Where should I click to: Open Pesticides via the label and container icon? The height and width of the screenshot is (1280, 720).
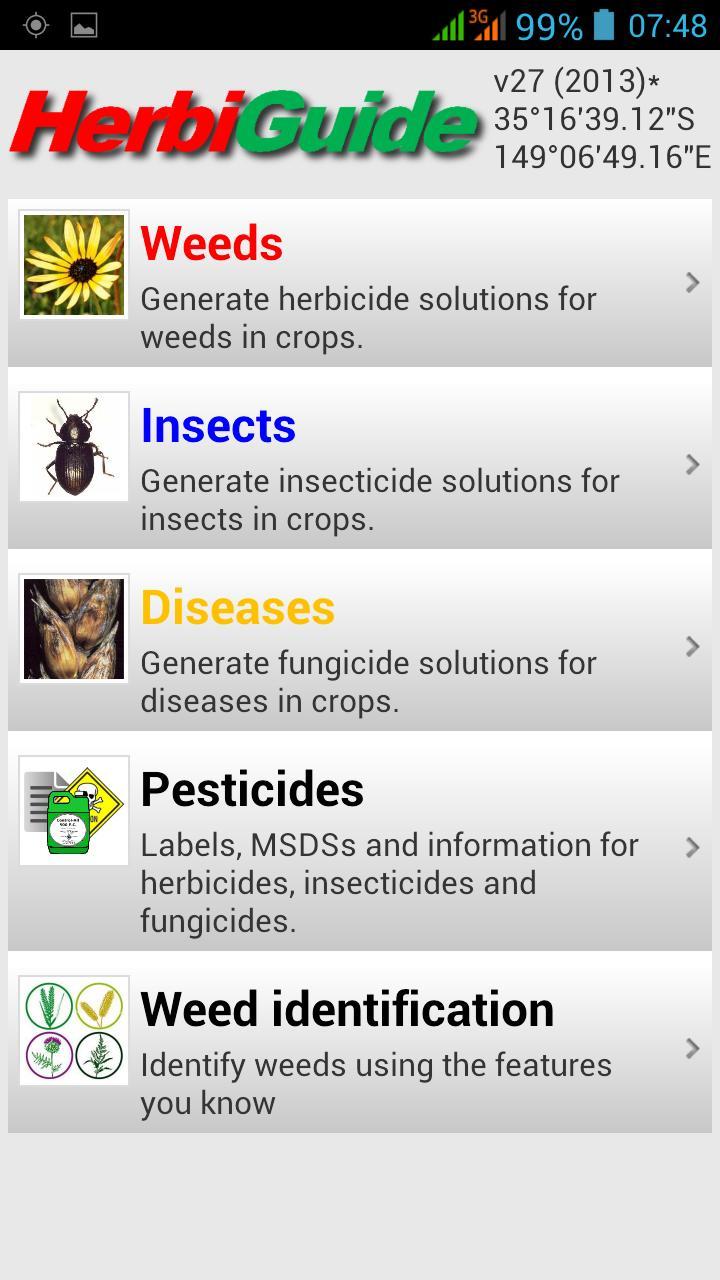pos(73,810)
